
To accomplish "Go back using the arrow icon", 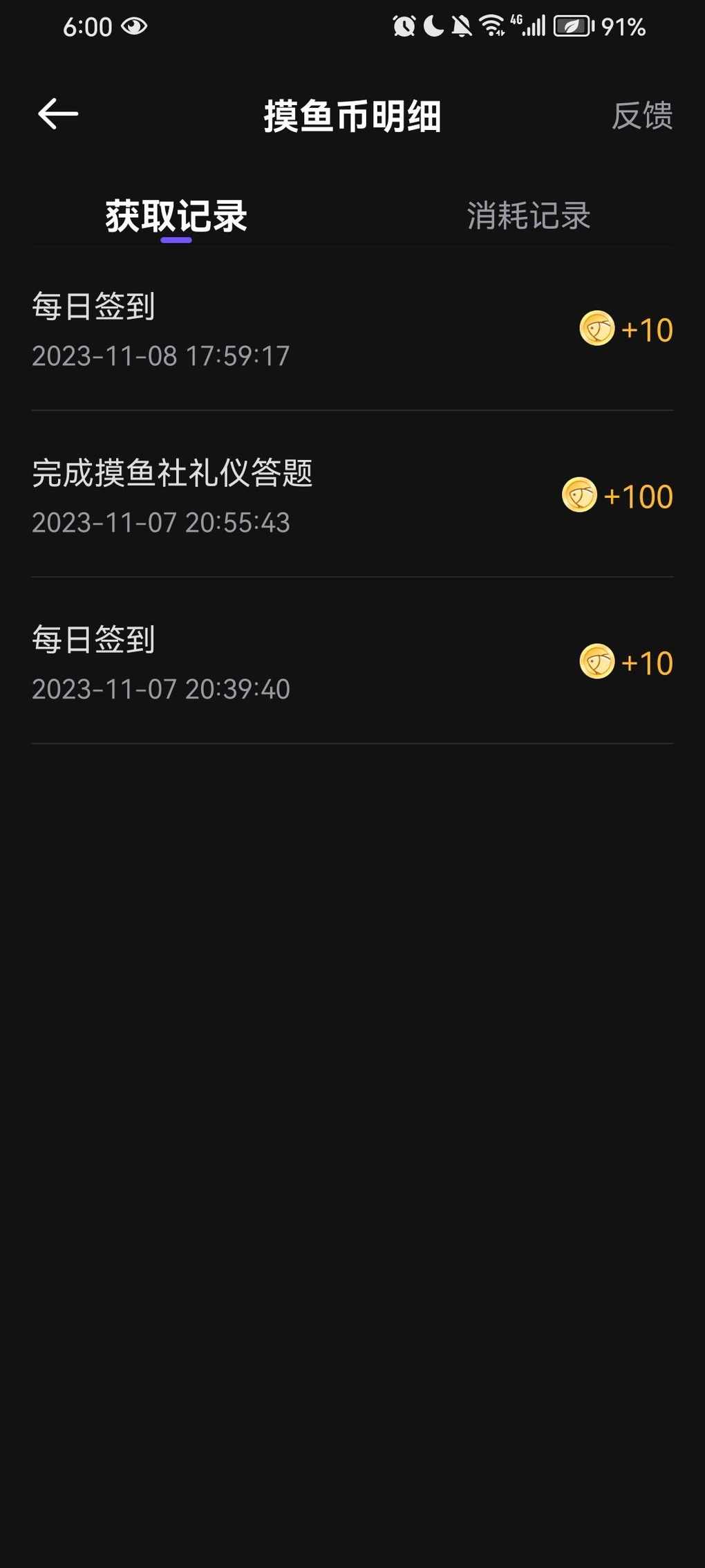I will pyautogui.click(x=58, y=114).
